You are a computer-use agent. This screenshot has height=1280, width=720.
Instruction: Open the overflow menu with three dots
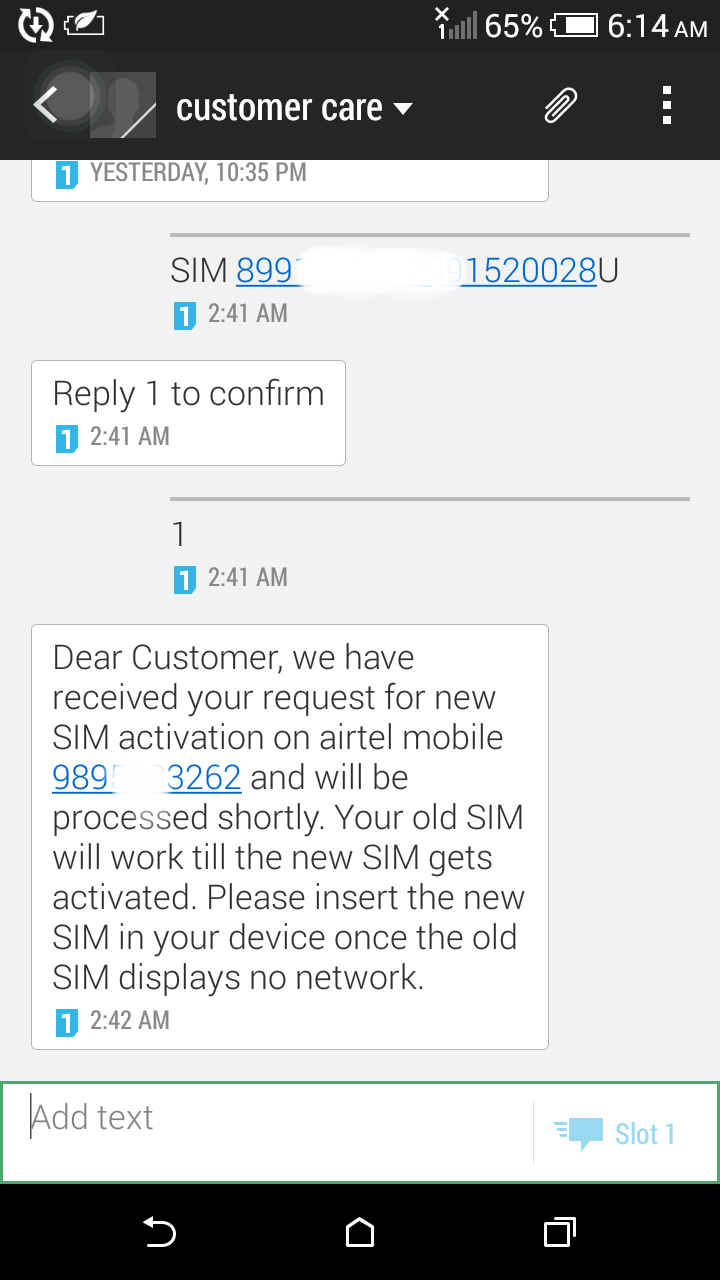pos(666,105)
